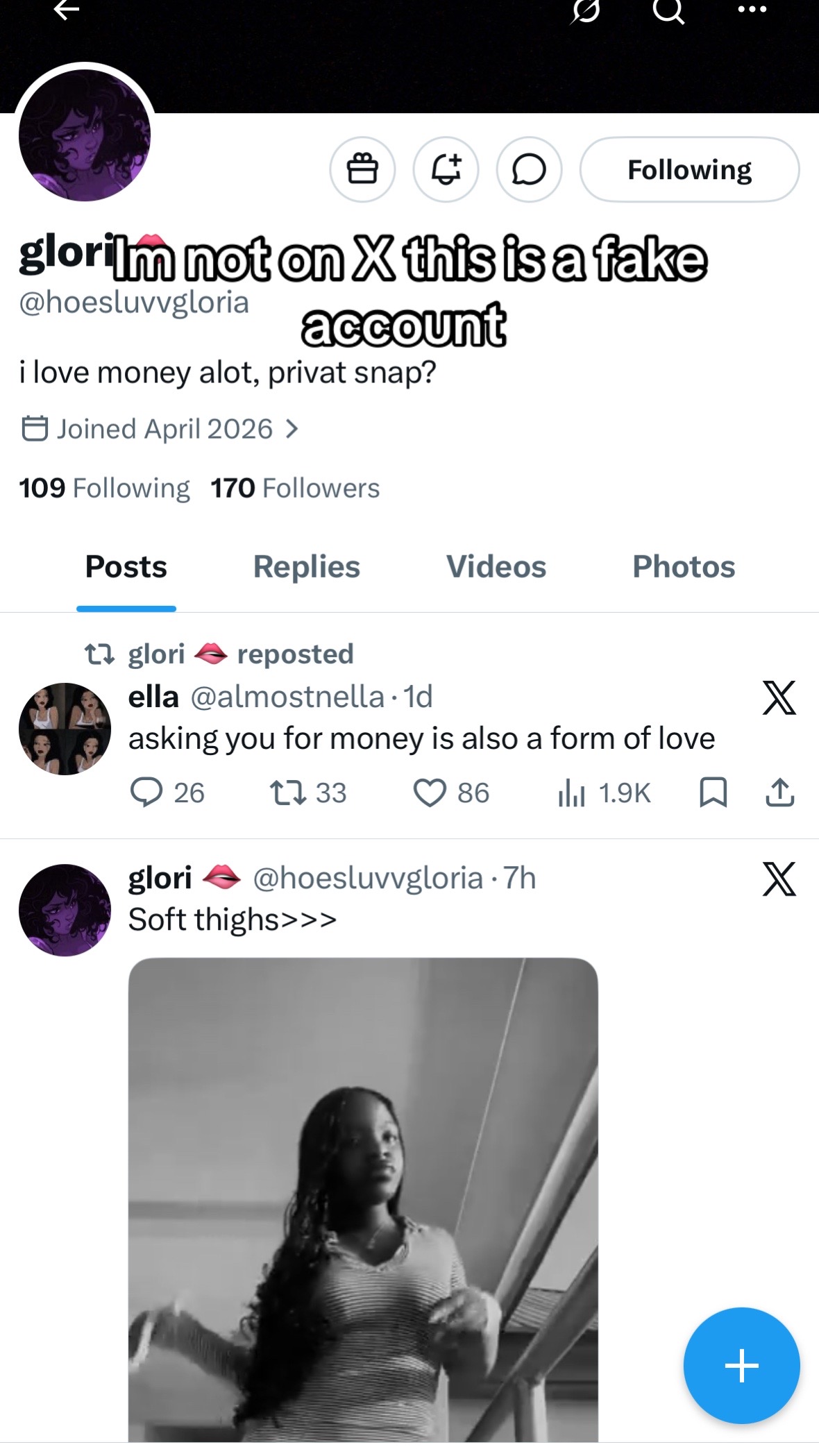Switch to the Photos tab

tap(683, 566)
